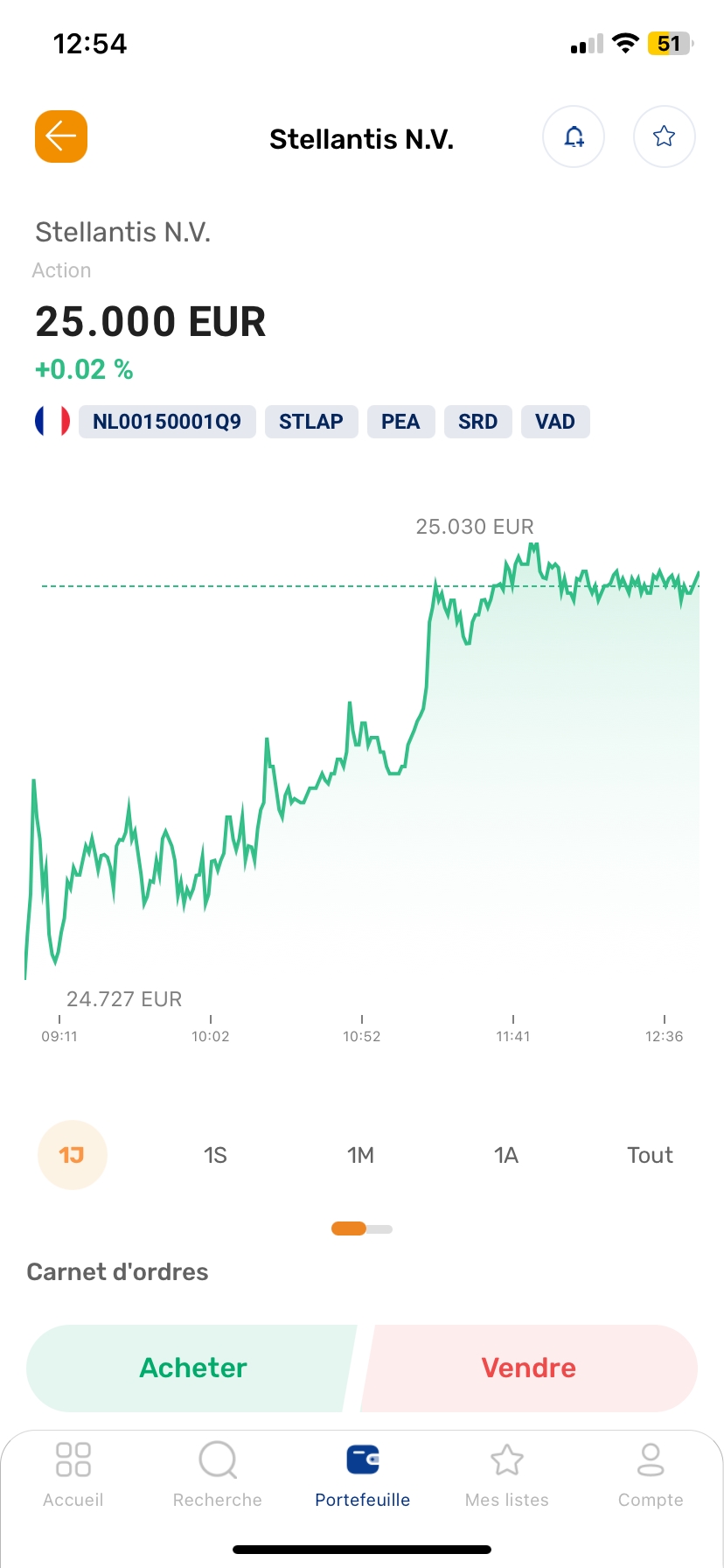Screen dimensions: 724x1568
Task: Tap Acheter to buy Stellantis shares
Action: coord(192,1368)
